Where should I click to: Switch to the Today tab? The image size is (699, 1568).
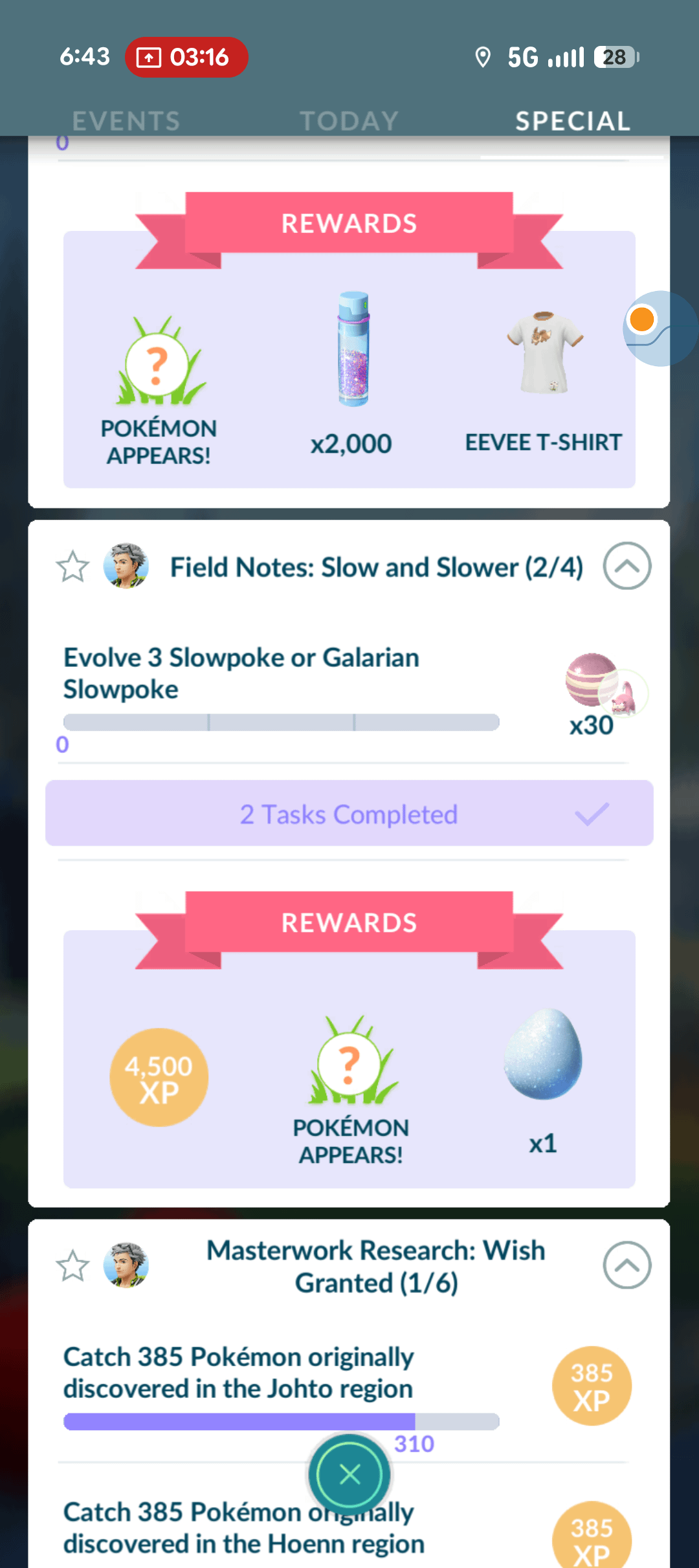tap(349, 121)
